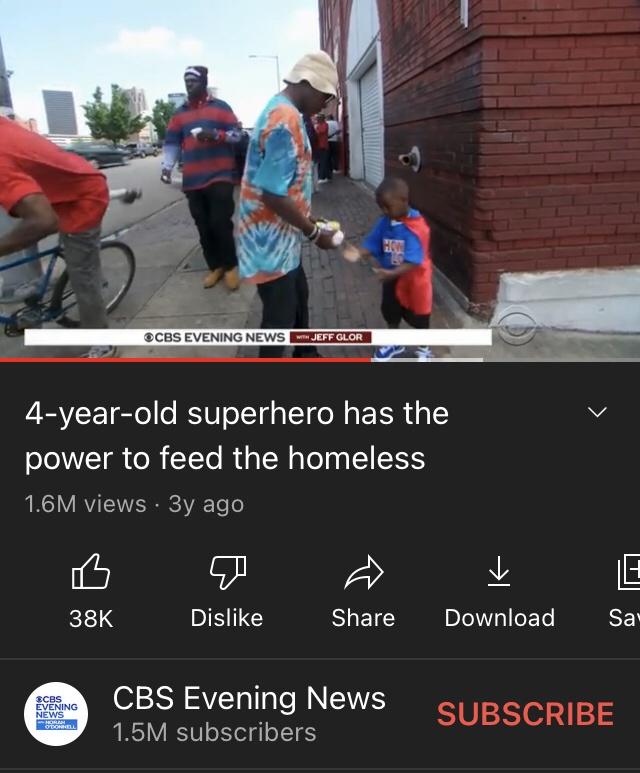
Task: Tap the video player to show controls
Action: point(320,180)
